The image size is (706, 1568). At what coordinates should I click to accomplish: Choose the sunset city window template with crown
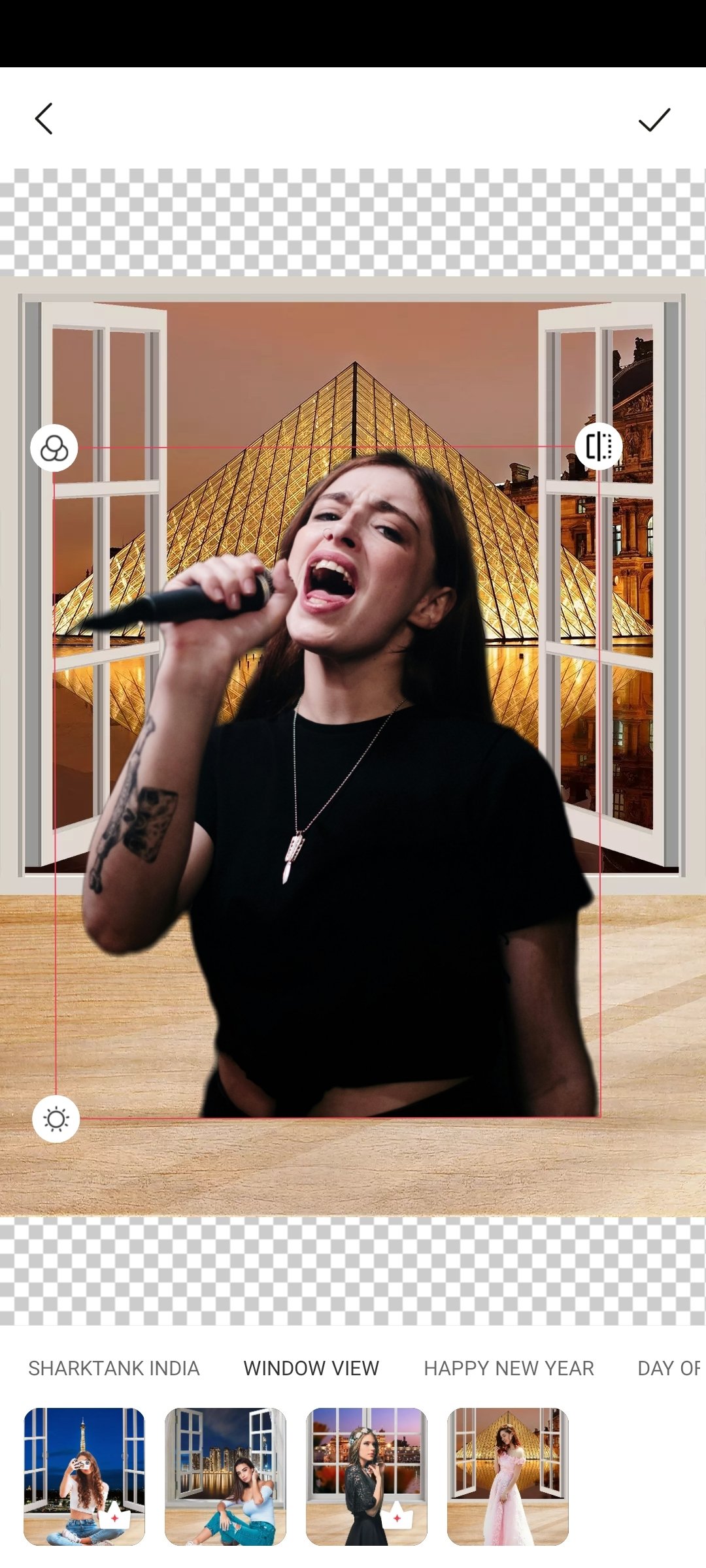tap(367, 1477)
